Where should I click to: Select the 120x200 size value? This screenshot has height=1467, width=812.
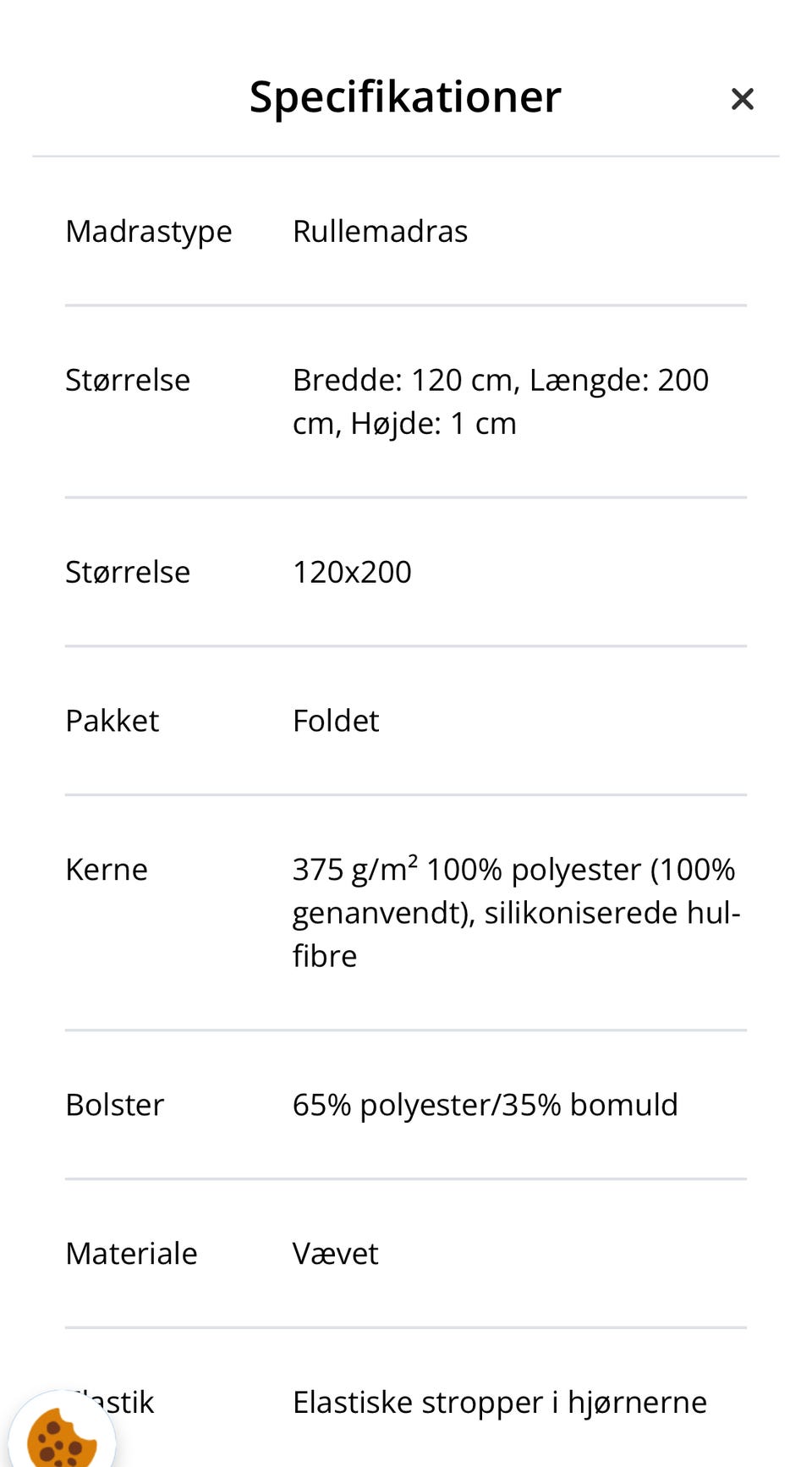click(x=352, y=572)
